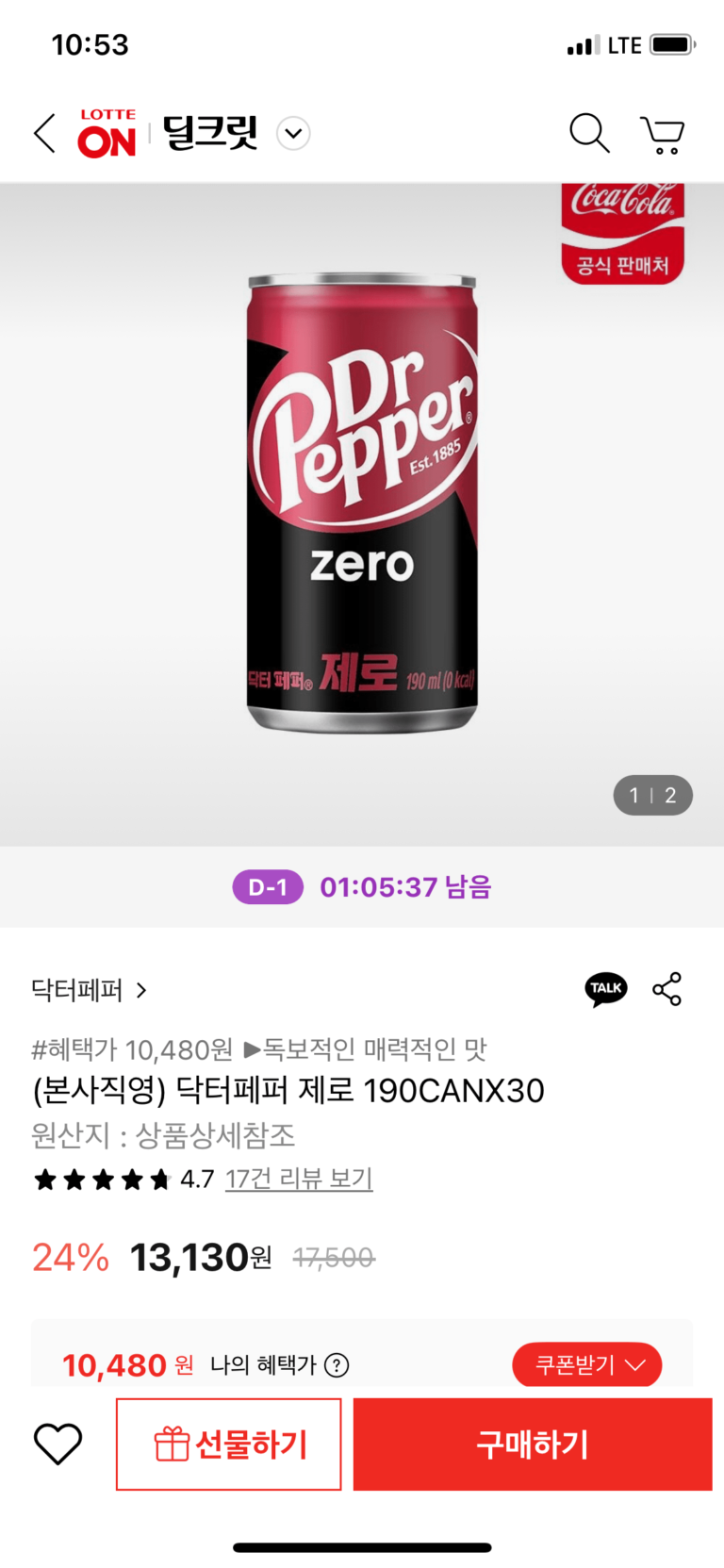Screen dimensions: 724x1568
Task: Tap the 쿠폰받기 coupon button
Action: pos(586,1364)
